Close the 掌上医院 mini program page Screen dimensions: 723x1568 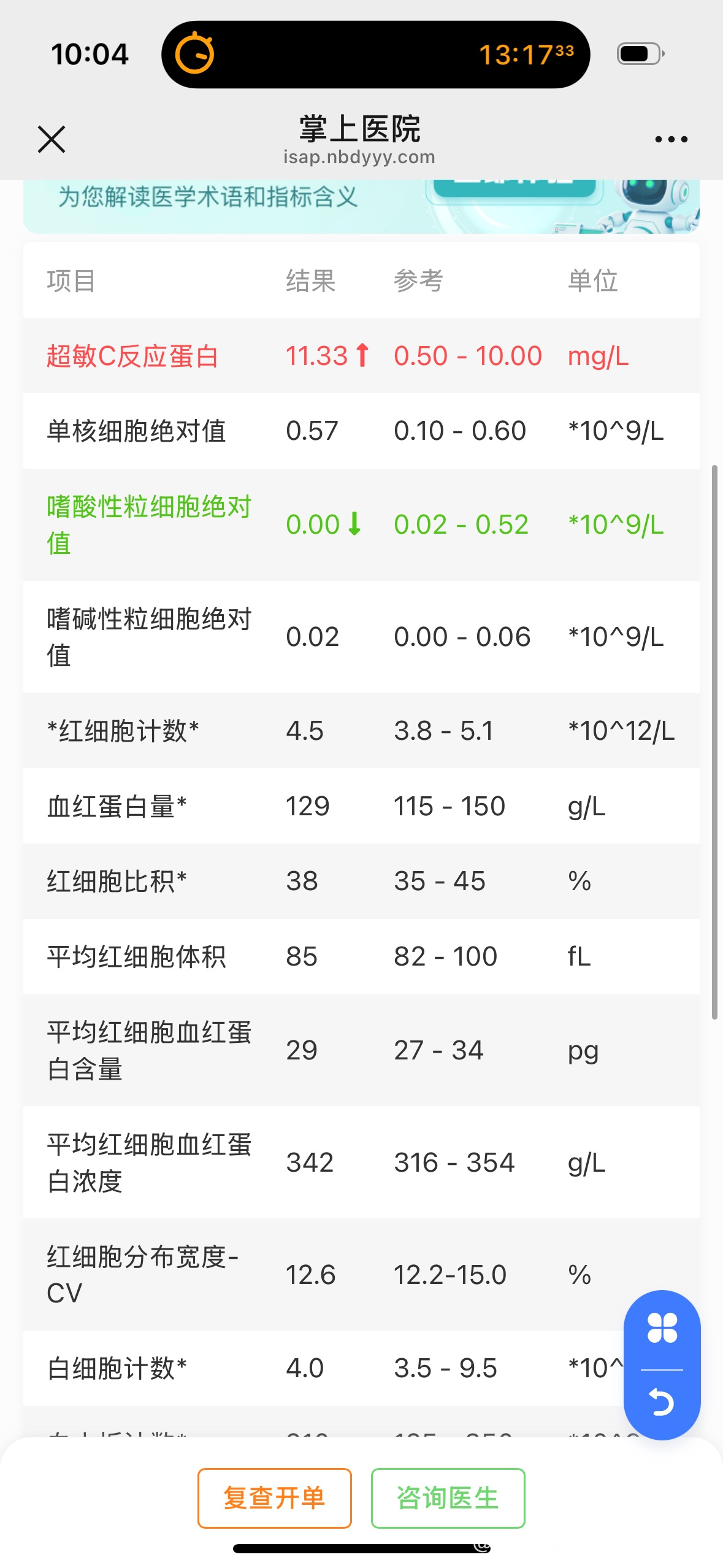point(52,139)
